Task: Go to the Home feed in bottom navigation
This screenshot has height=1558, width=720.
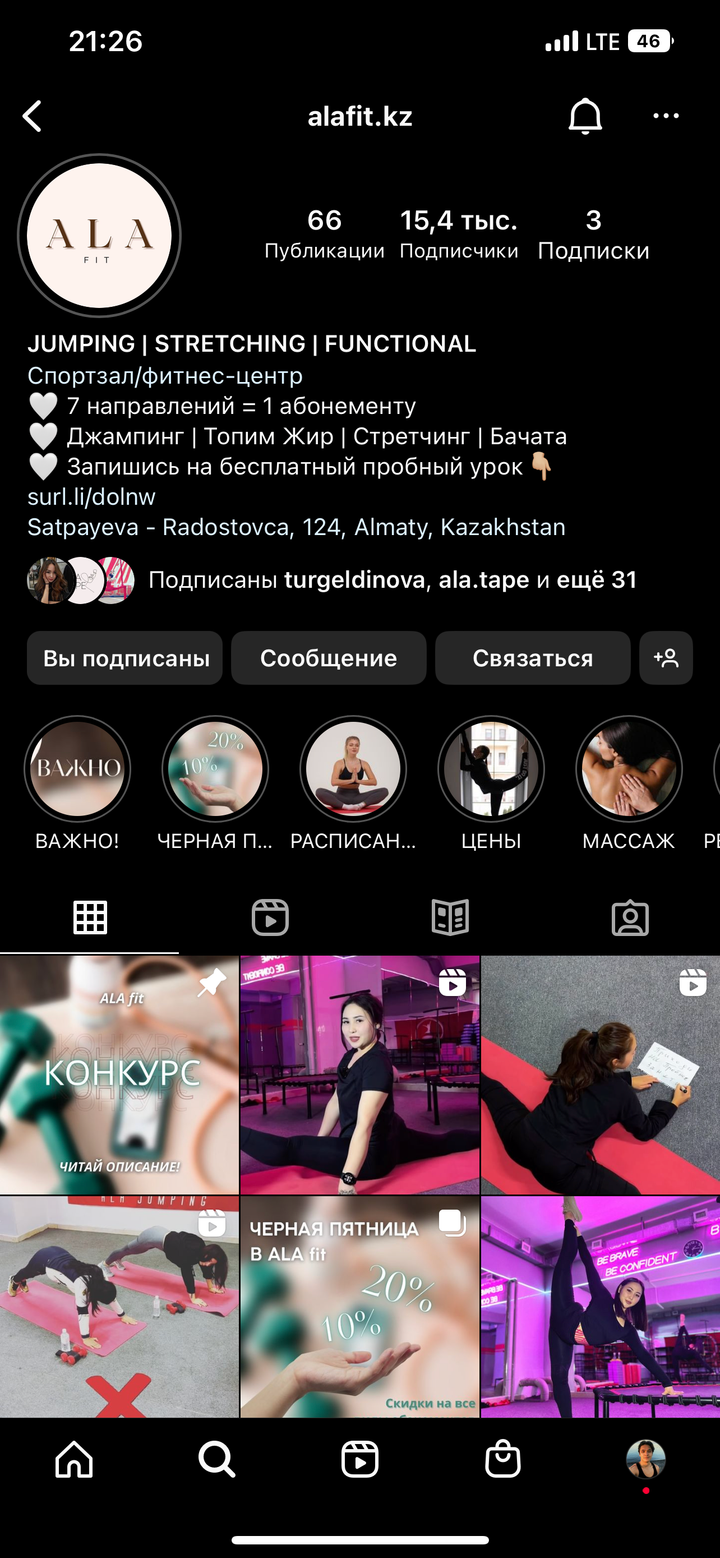Action: pos(74,1460)
